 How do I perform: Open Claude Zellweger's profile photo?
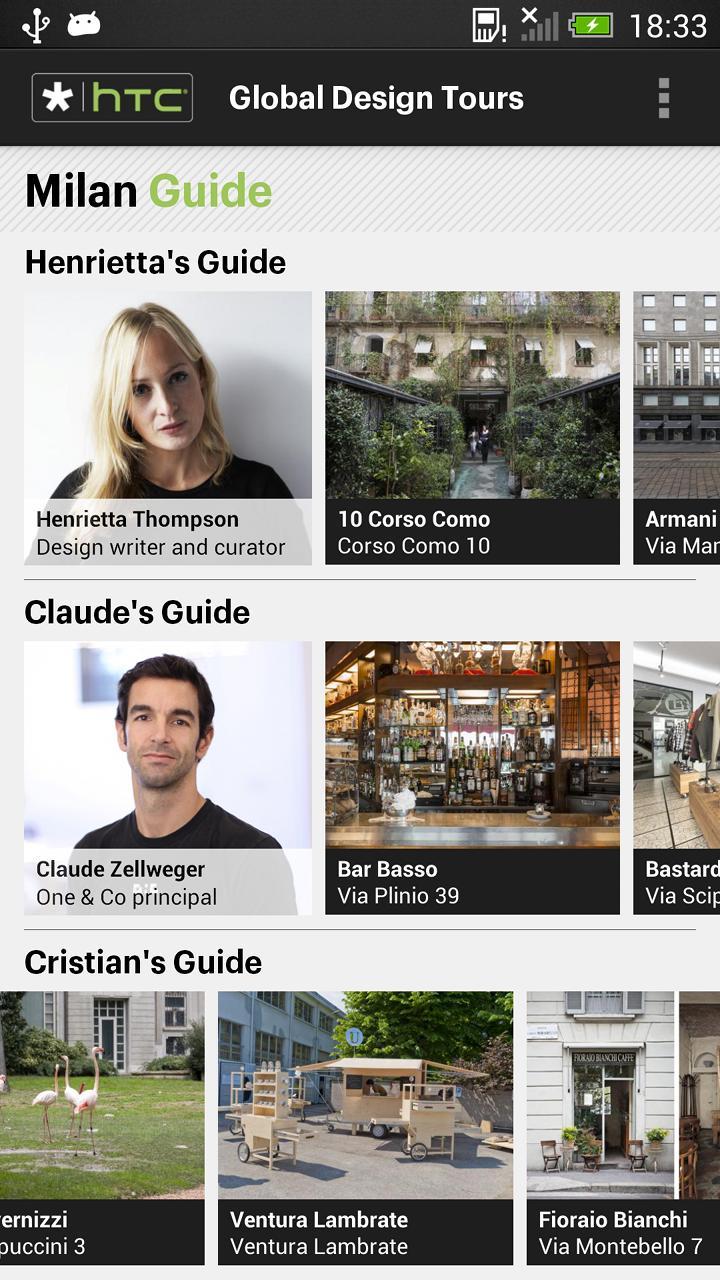tap(166, 750)
